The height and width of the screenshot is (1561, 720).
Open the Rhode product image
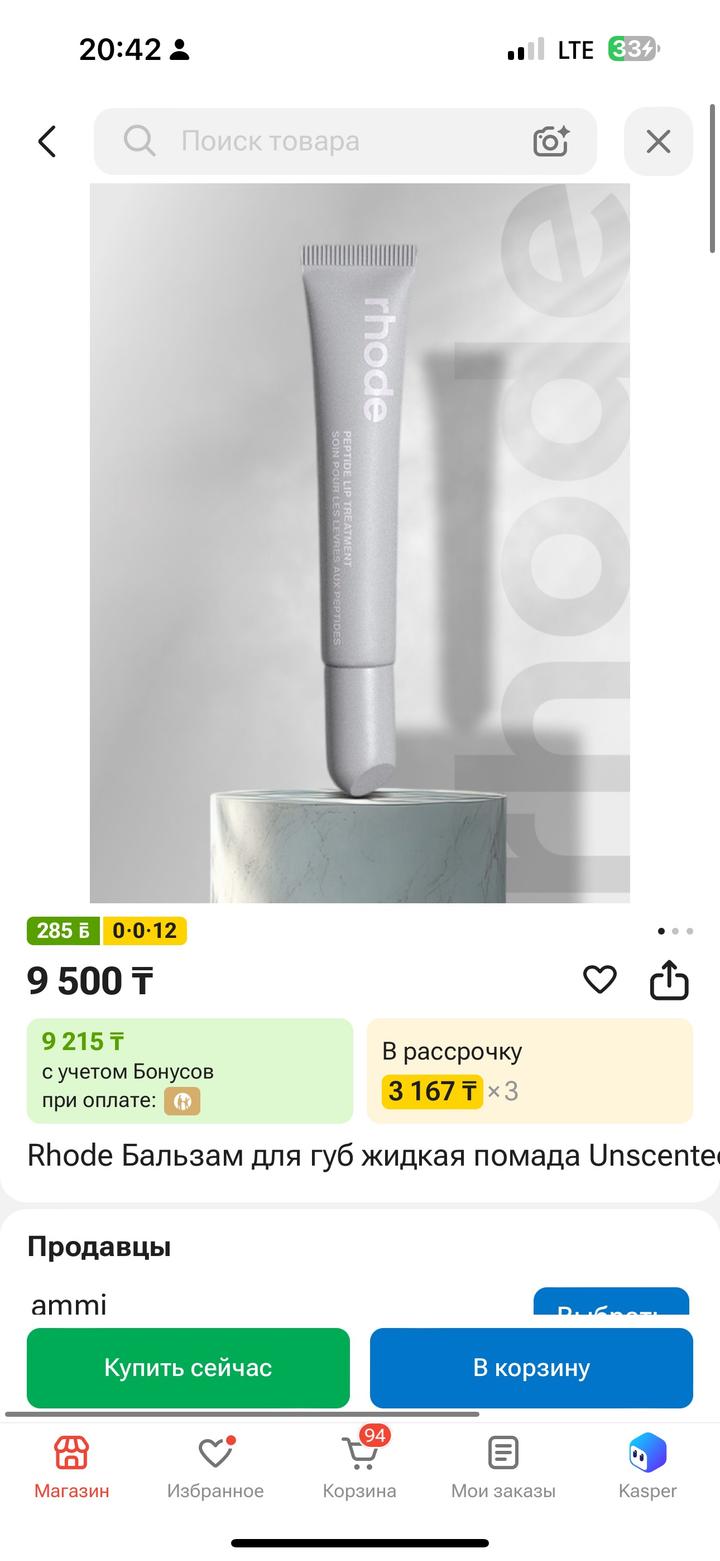[x=360, y=543]
